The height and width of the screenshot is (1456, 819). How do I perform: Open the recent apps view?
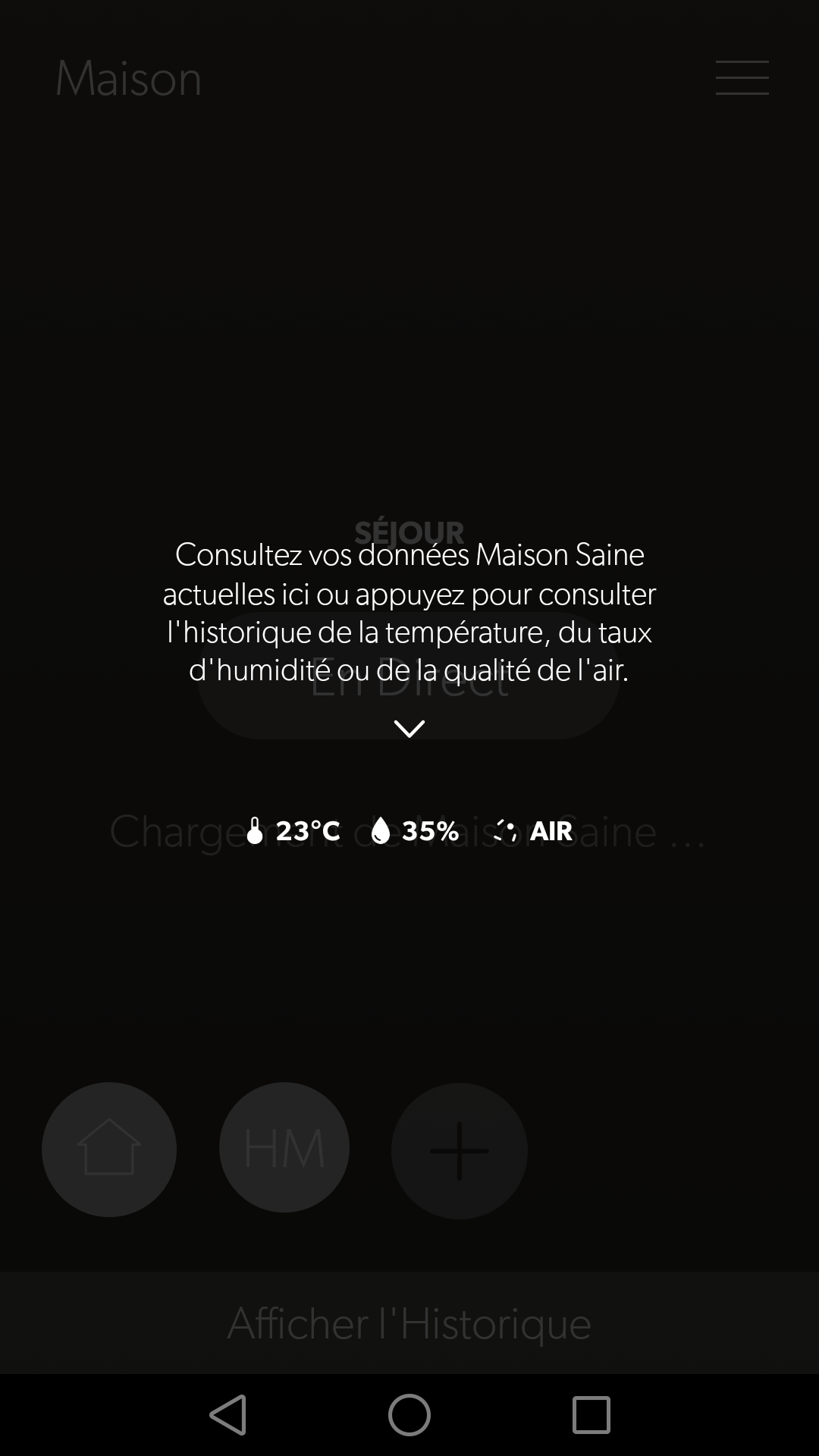click(x=591, y=1415)
